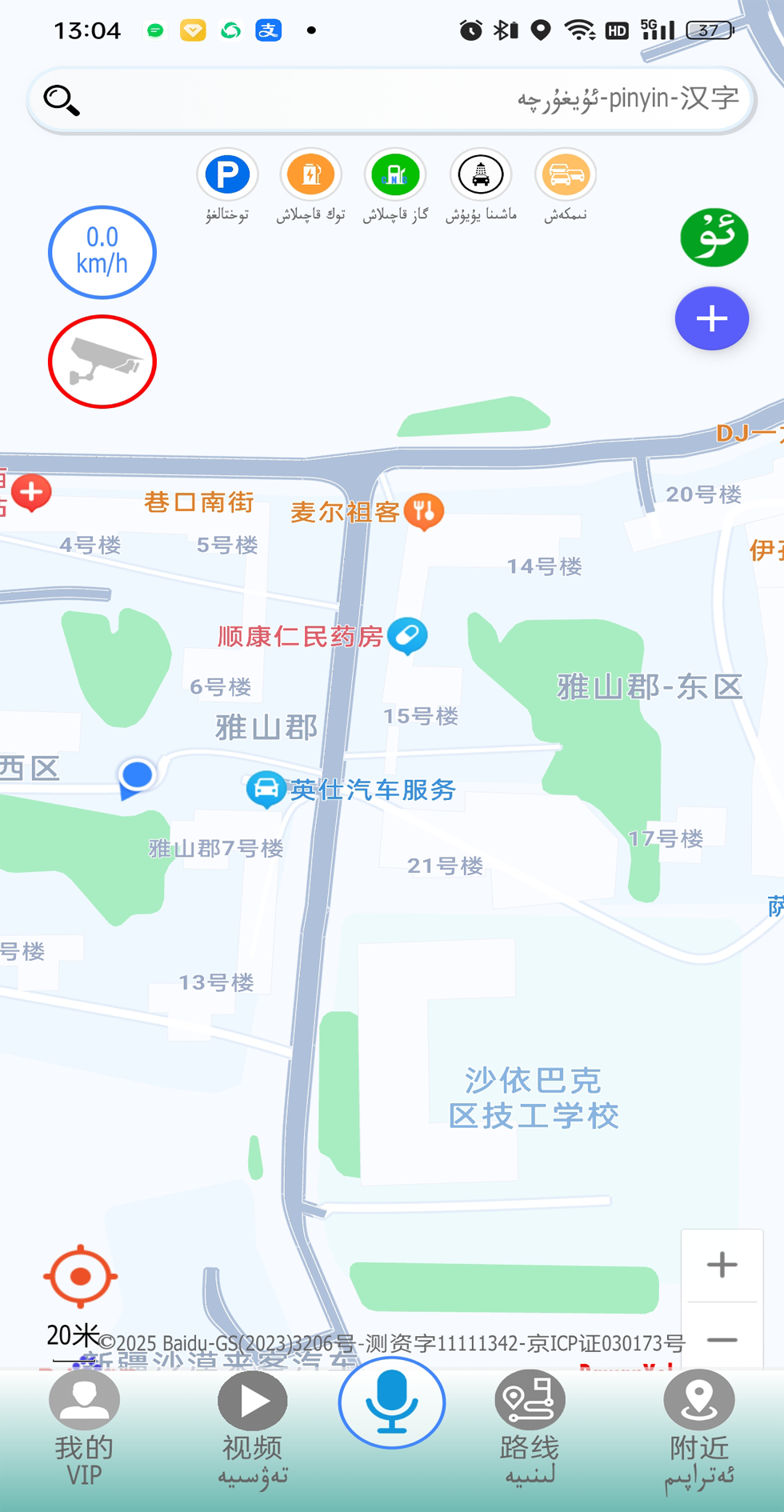The image size is (784, 1512).
Task: Click the speedometer showing 0.0 km/h
Action: 102,251
